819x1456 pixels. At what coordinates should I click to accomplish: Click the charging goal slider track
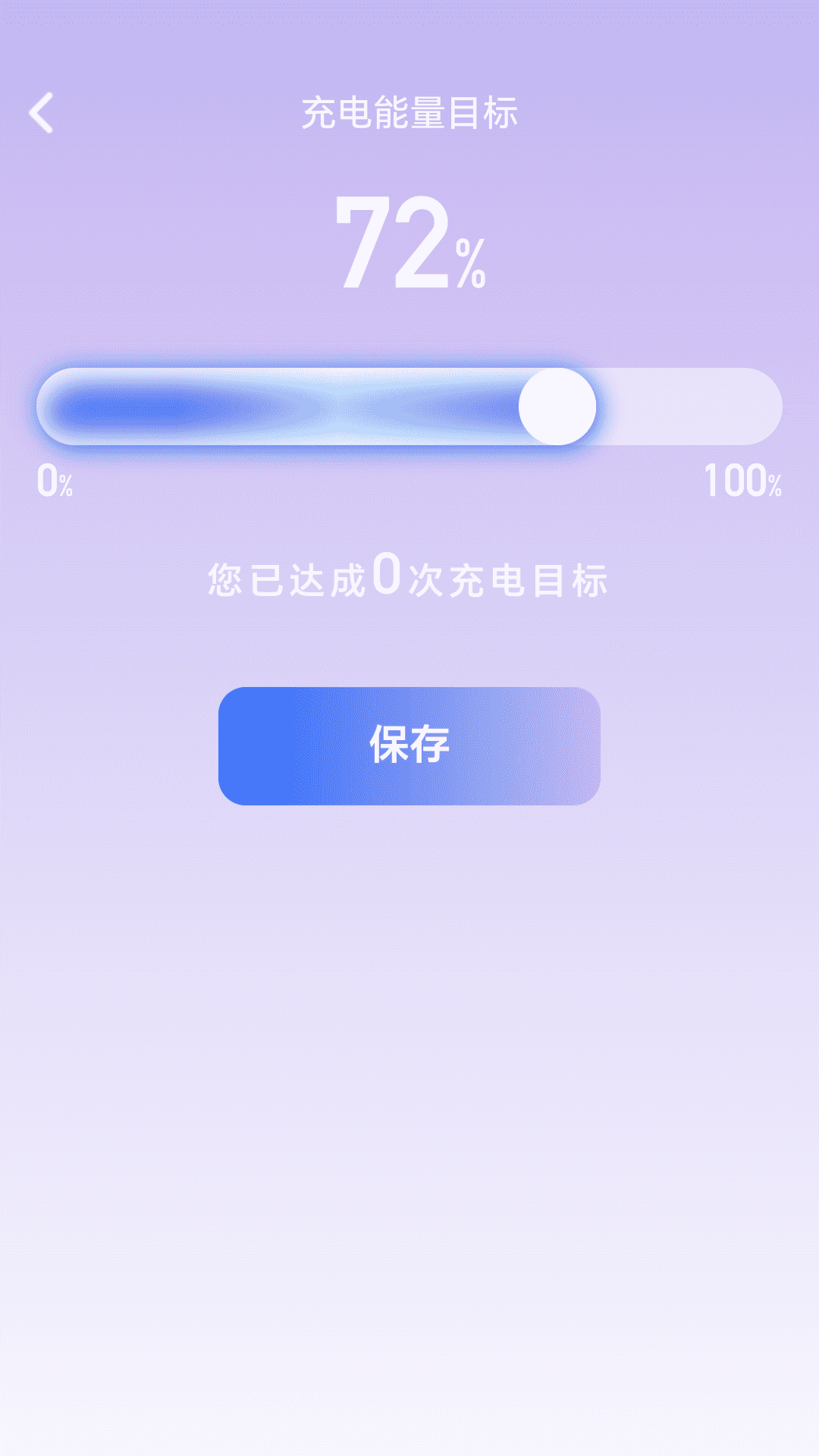(409, 406)
